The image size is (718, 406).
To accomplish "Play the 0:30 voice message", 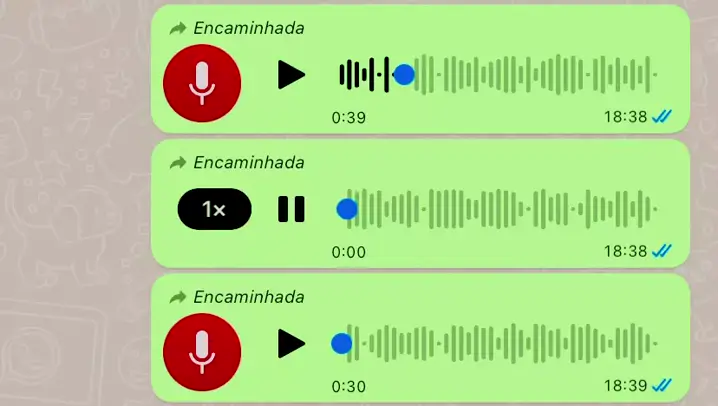I will (x=291, y=344).
